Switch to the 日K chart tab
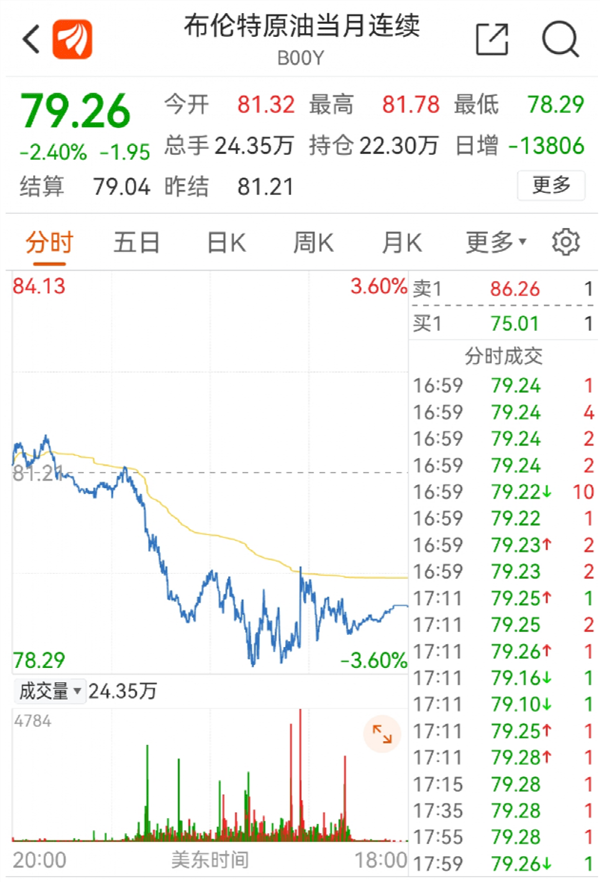The height and width of the screenshot is (882, 600). click(x=226, y=242)
